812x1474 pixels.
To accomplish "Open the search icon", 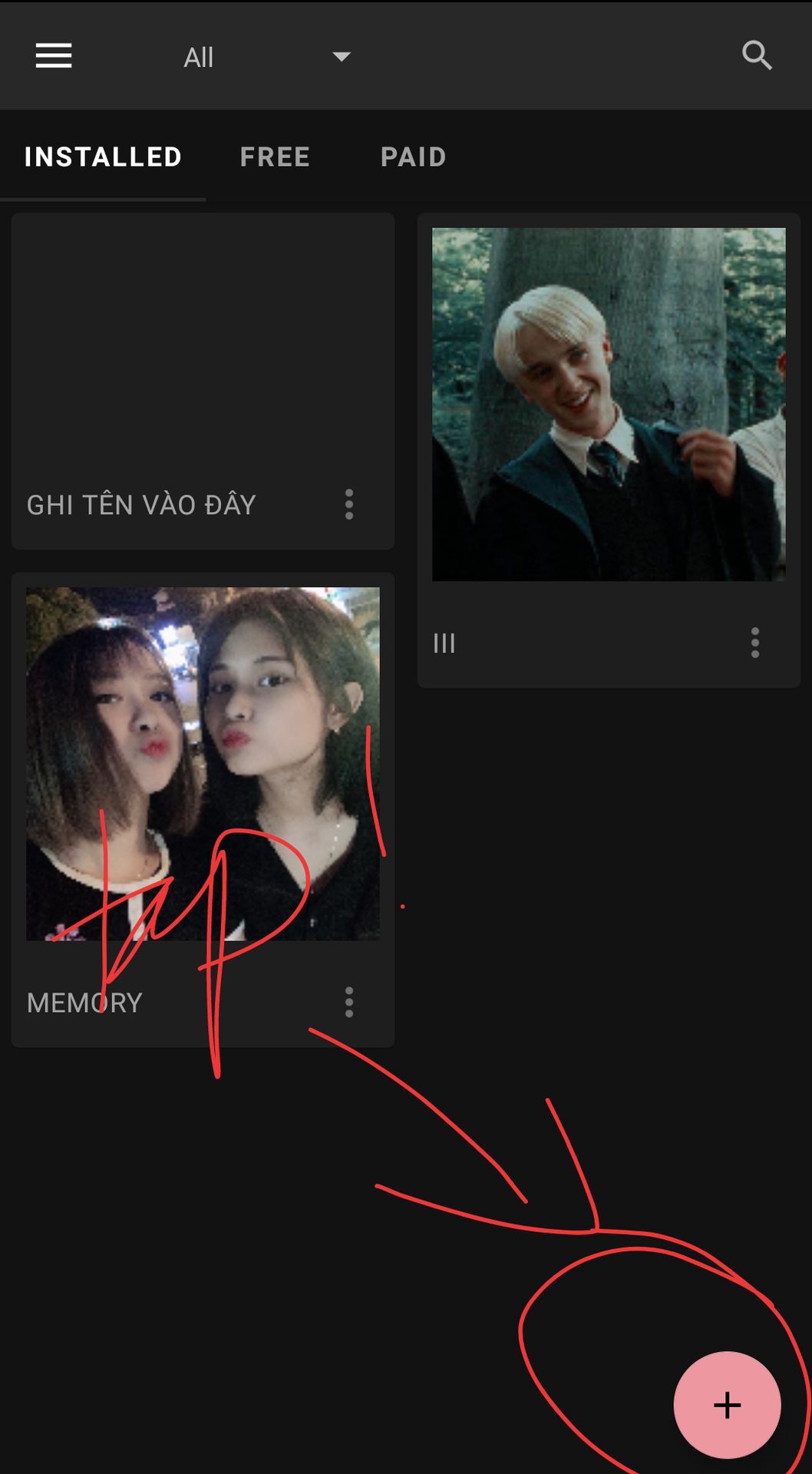I will pyautogui.click(x=757, y=56).
